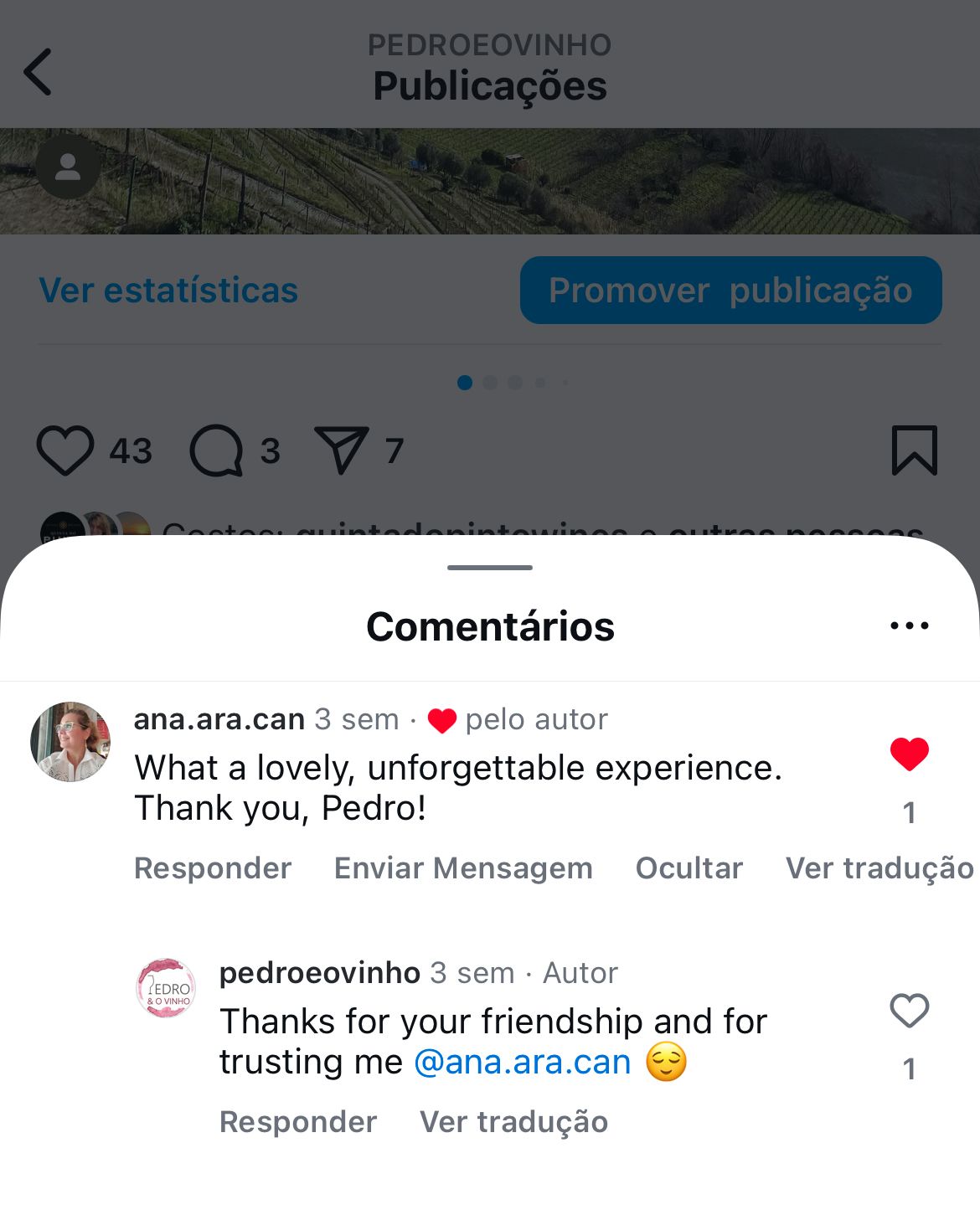Hide ana.ara.can's comment with Ocultar
This screenshot has height=1215, width=980.
pyautogui.click(x=689, y=868)
